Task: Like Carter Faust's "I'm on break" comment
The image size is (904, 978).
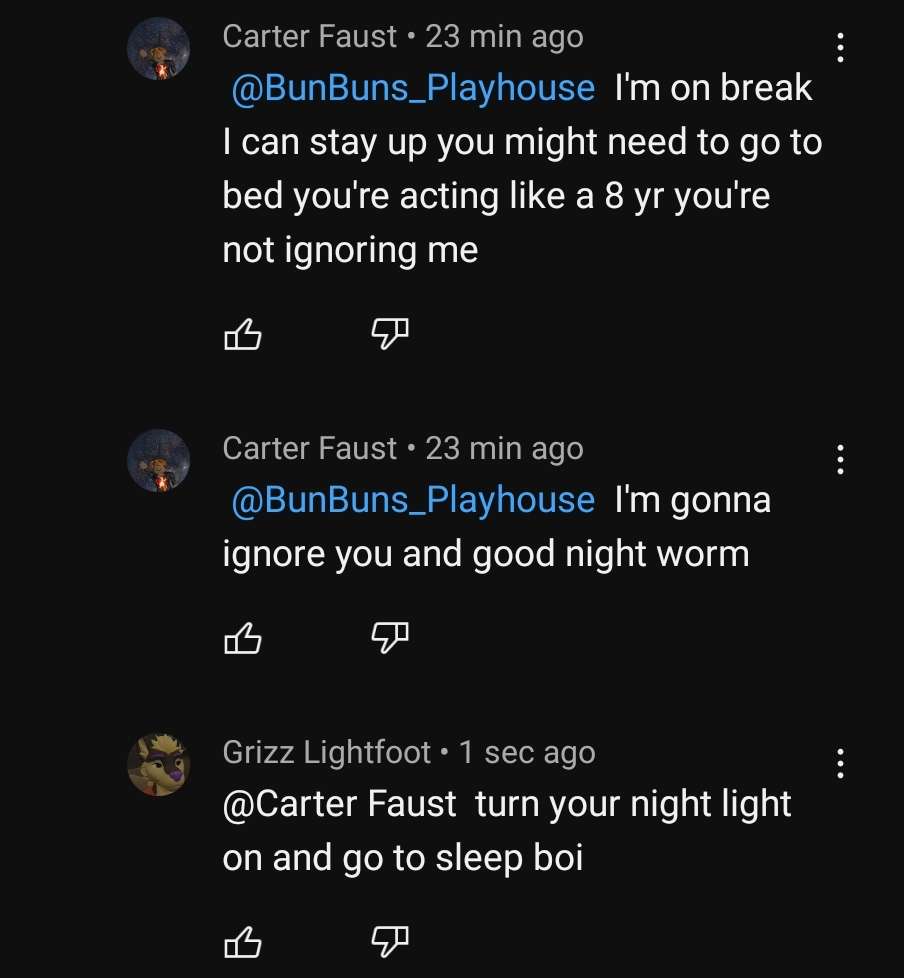Action: point(242,336)
